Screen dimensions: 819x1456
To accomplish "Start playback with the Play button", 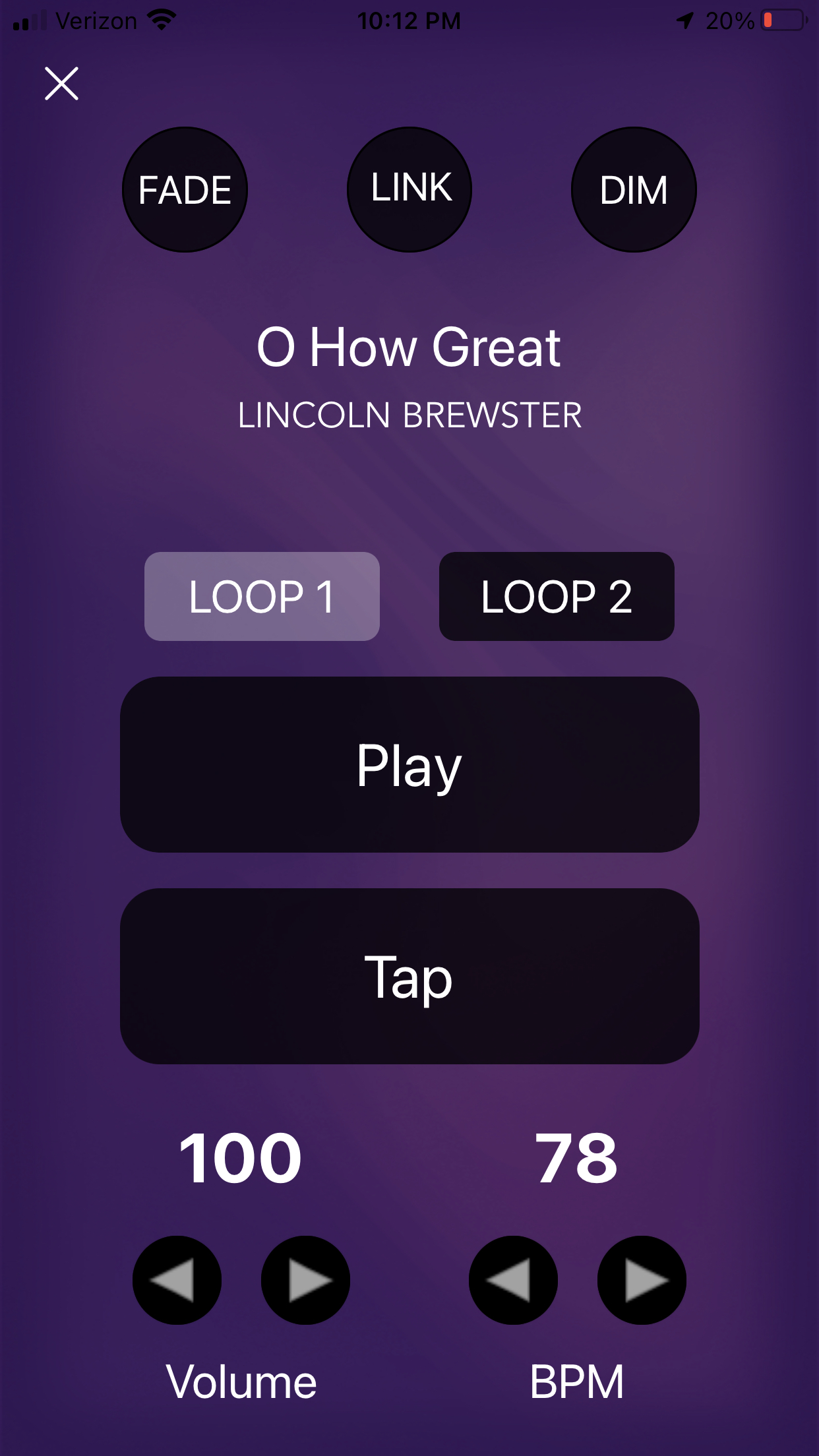I will click(409, 765).
